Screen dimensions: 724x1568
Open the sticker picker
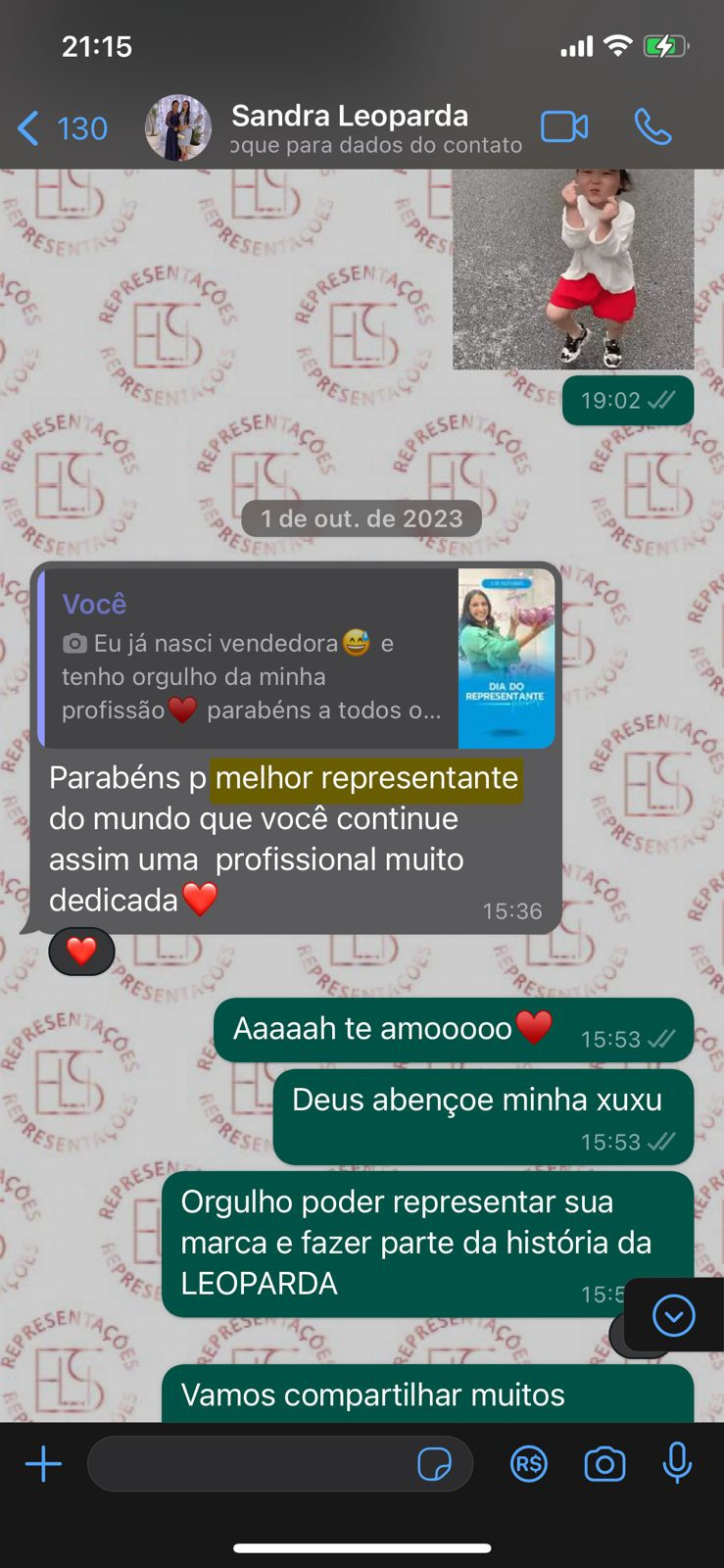434,1464
